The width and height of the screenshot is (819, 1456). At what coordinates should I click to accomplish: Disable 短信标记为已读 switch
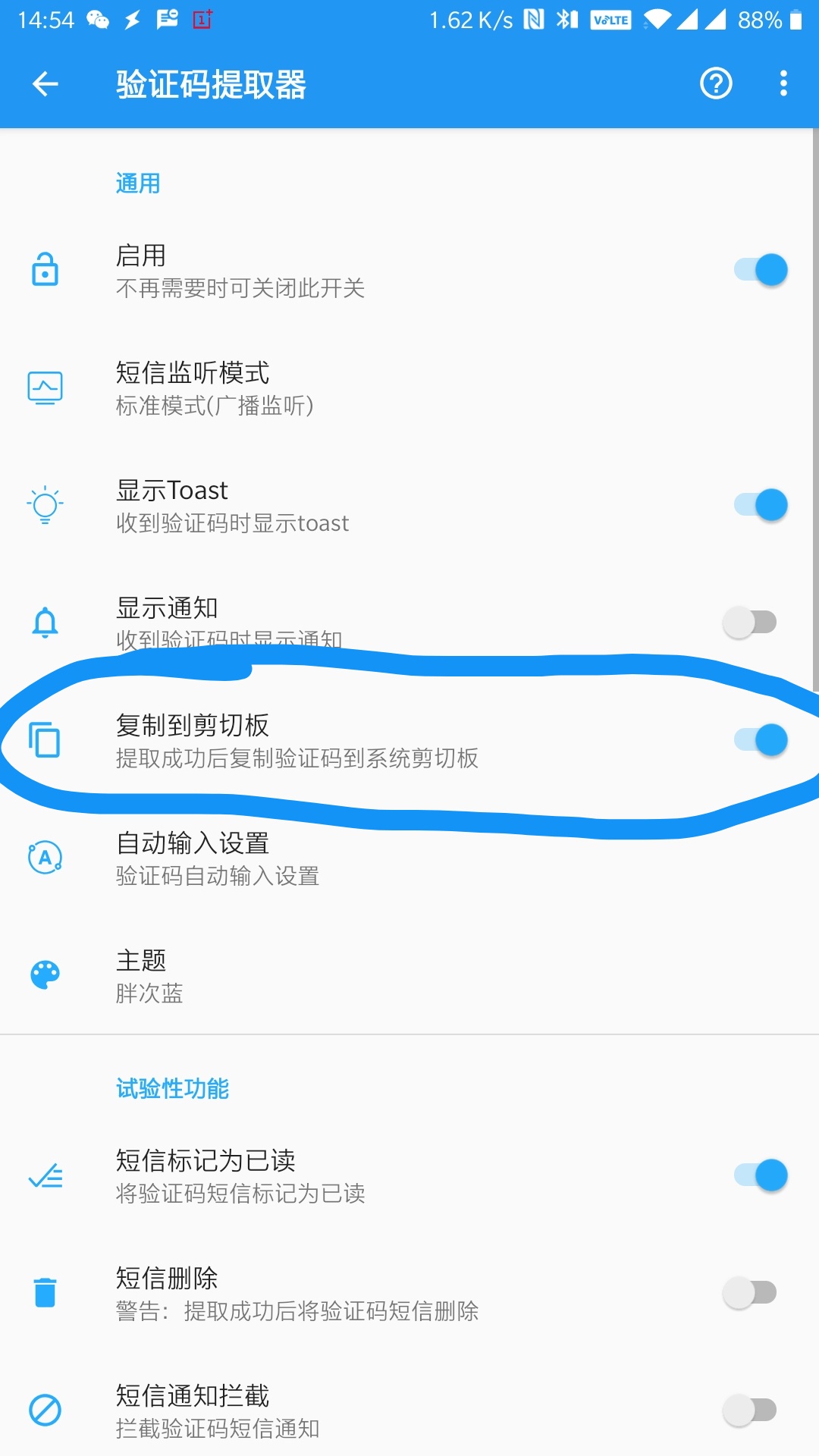pos(761,1175)
